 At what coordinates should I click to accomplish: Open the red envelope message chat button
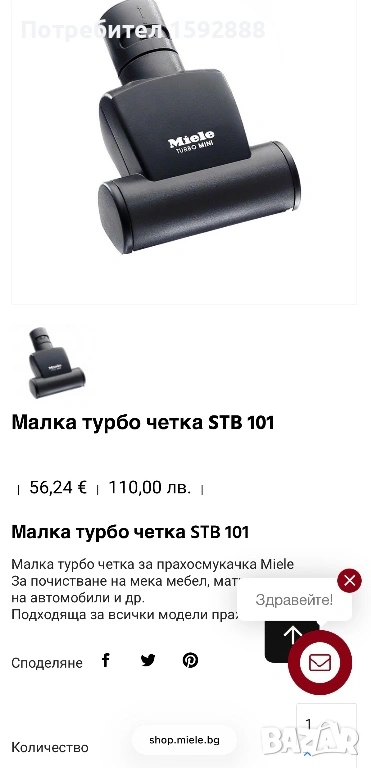[320, 663]
